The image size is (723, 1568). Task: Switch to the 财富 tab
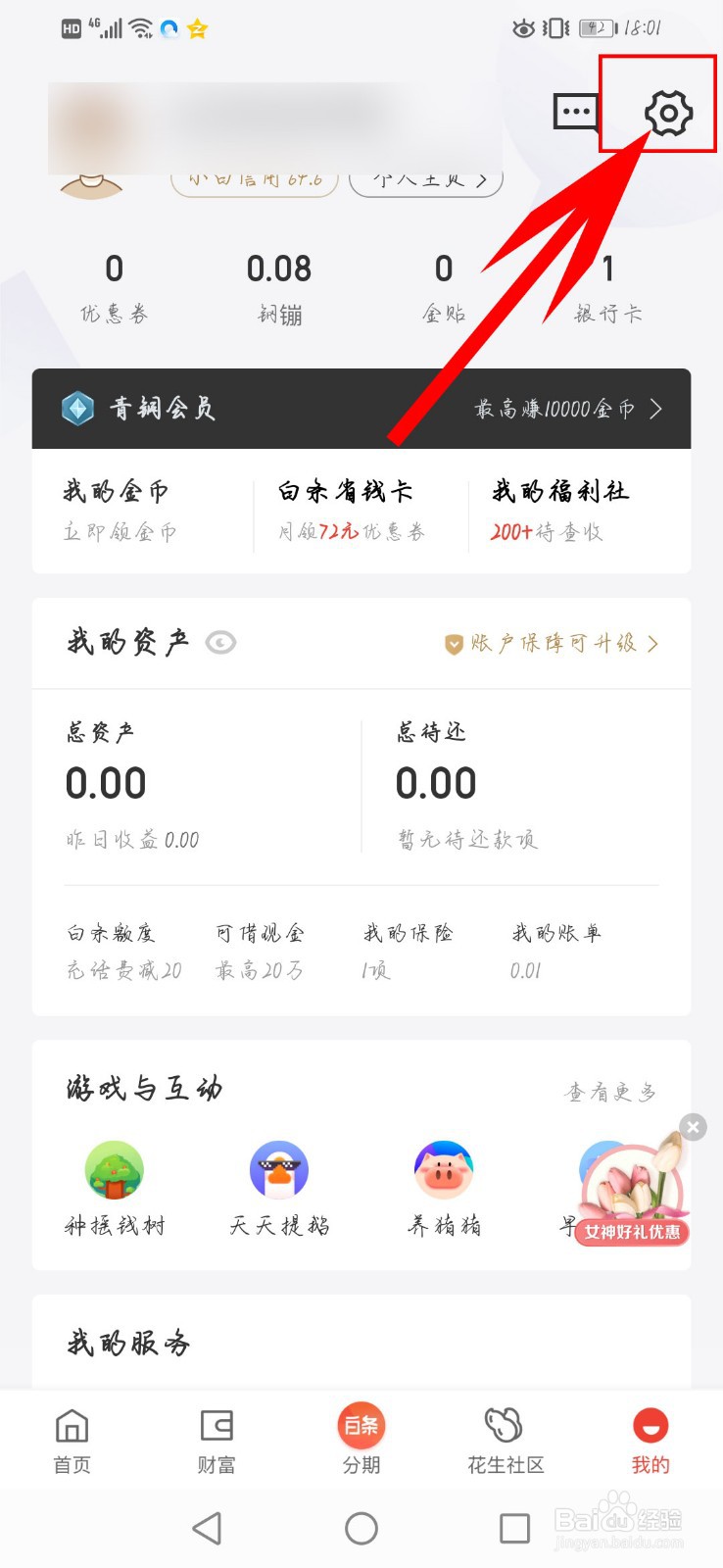click(x=217, y=1442)
